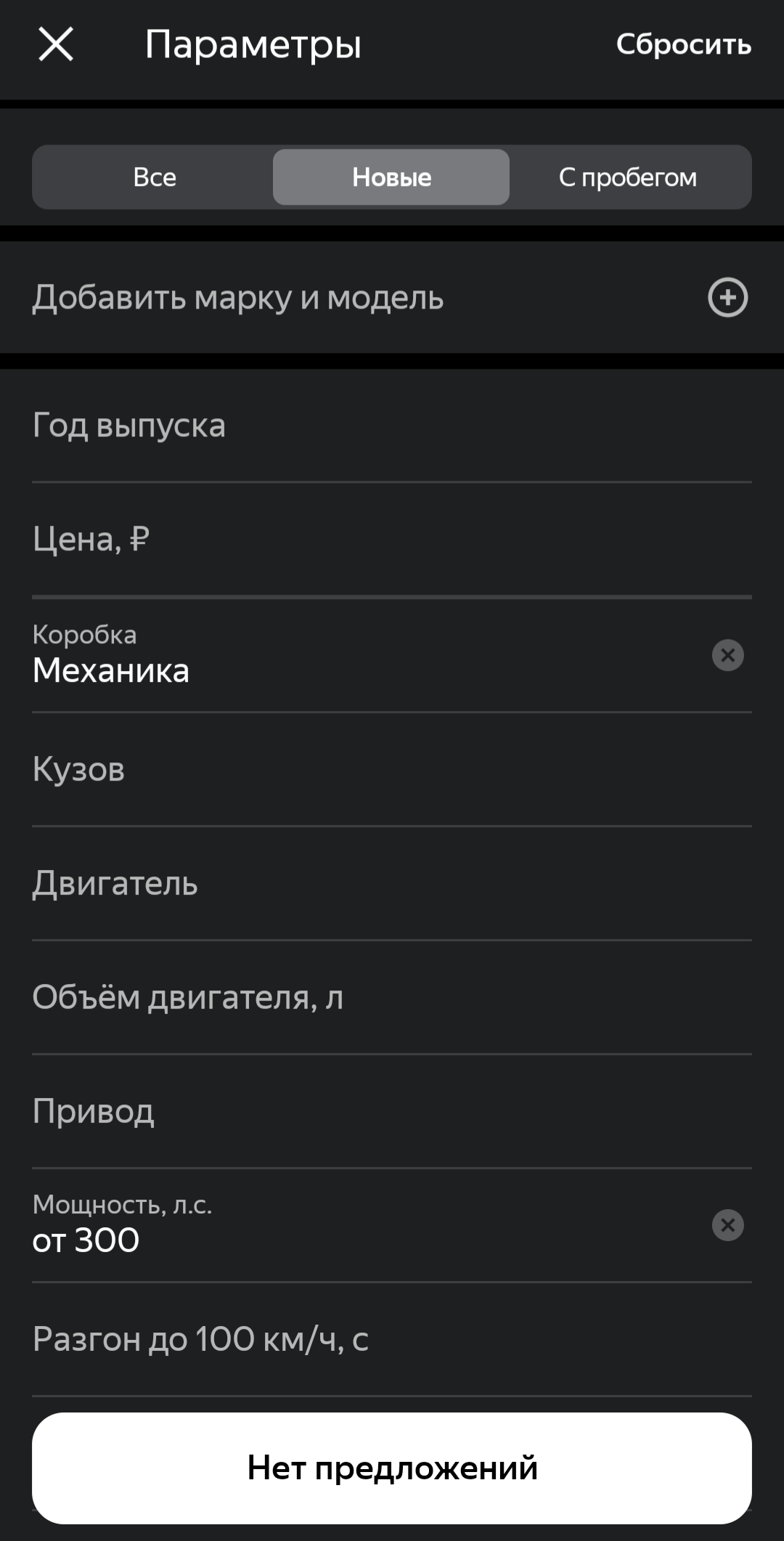Choose a body type in Кузов
Screen dimensions: 784x1541
tap(392, 769)
